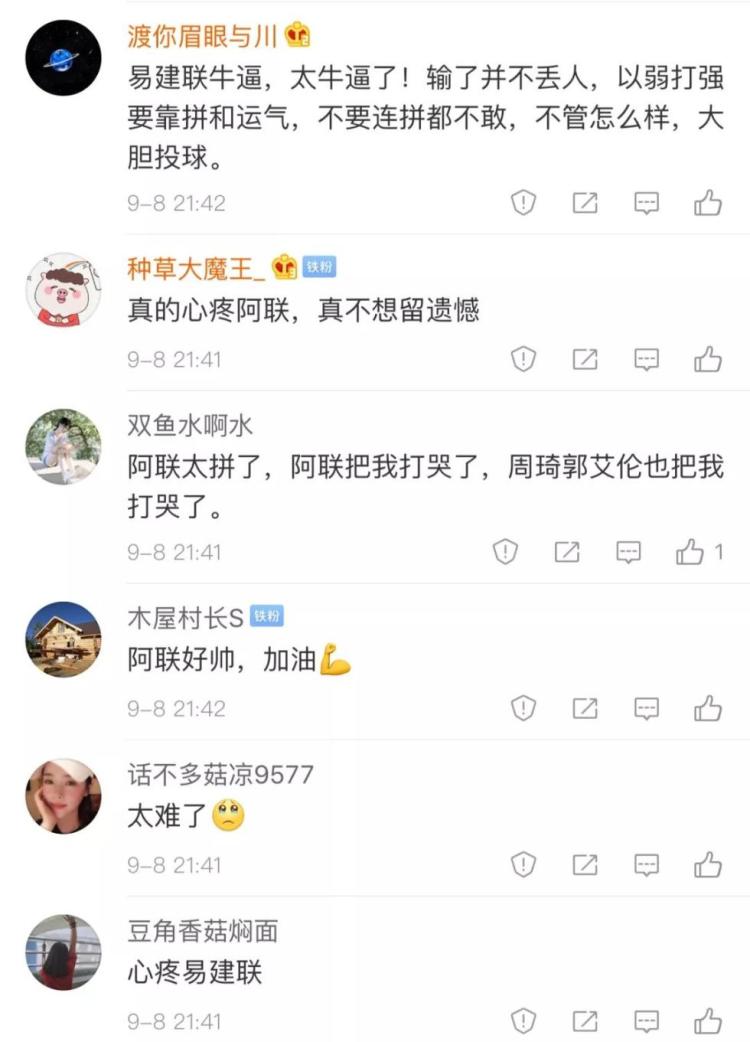Reply to 种草大魔王_'s comment

click(x=647, y=359)
